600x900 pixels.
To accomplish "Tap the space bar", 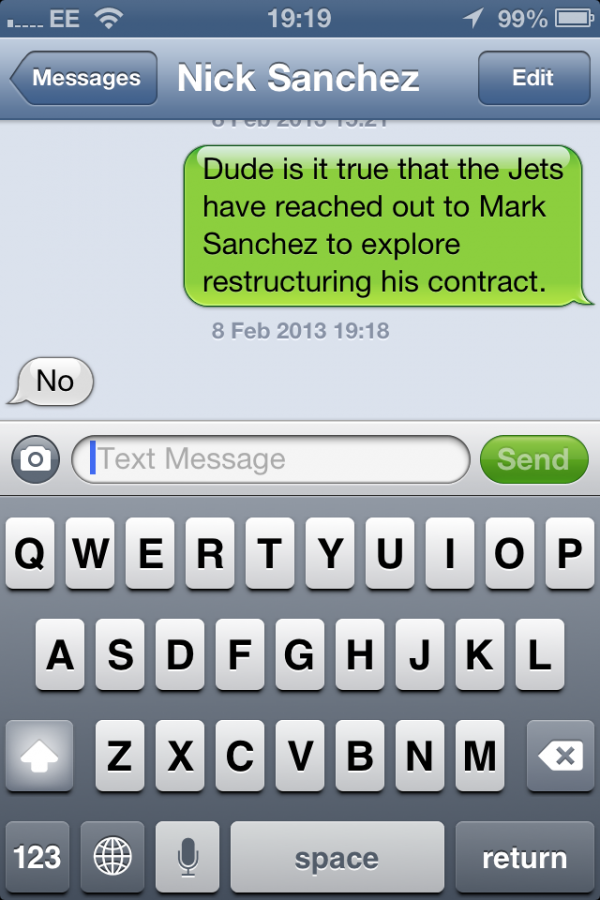I will click(337, 857).
